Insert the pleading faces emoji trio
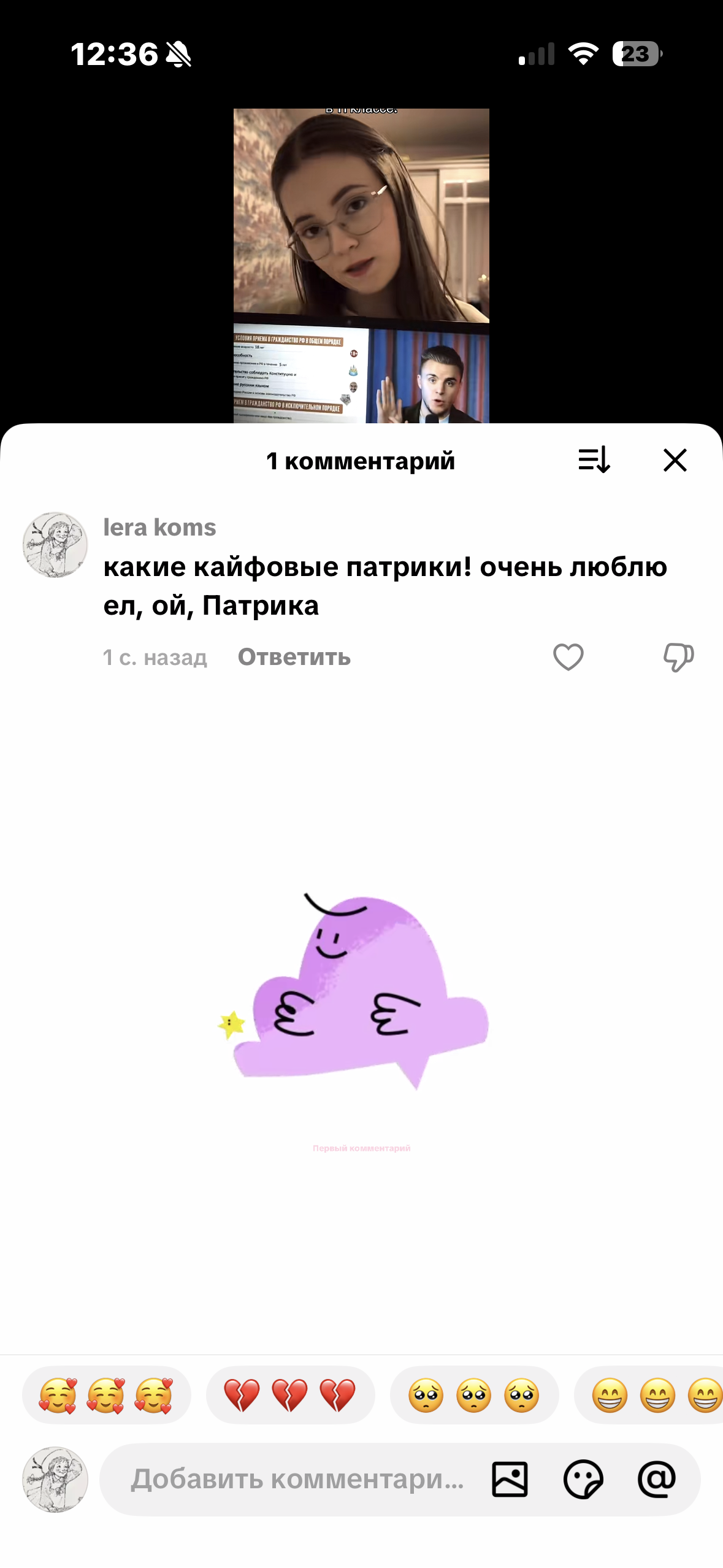 [474, 1395]
